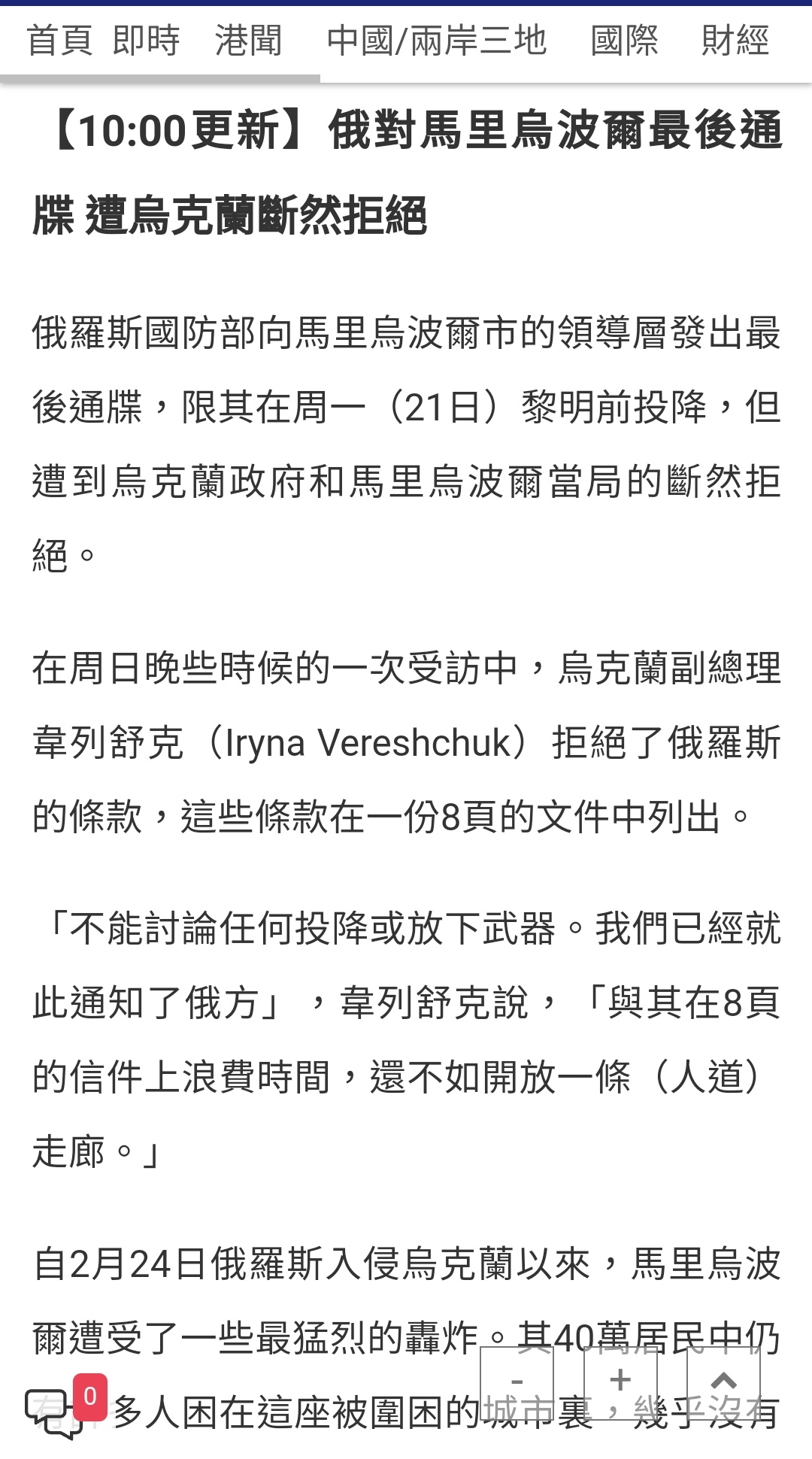Increase the article font size
812x1459 pixels.
(x=620, y=1382)
